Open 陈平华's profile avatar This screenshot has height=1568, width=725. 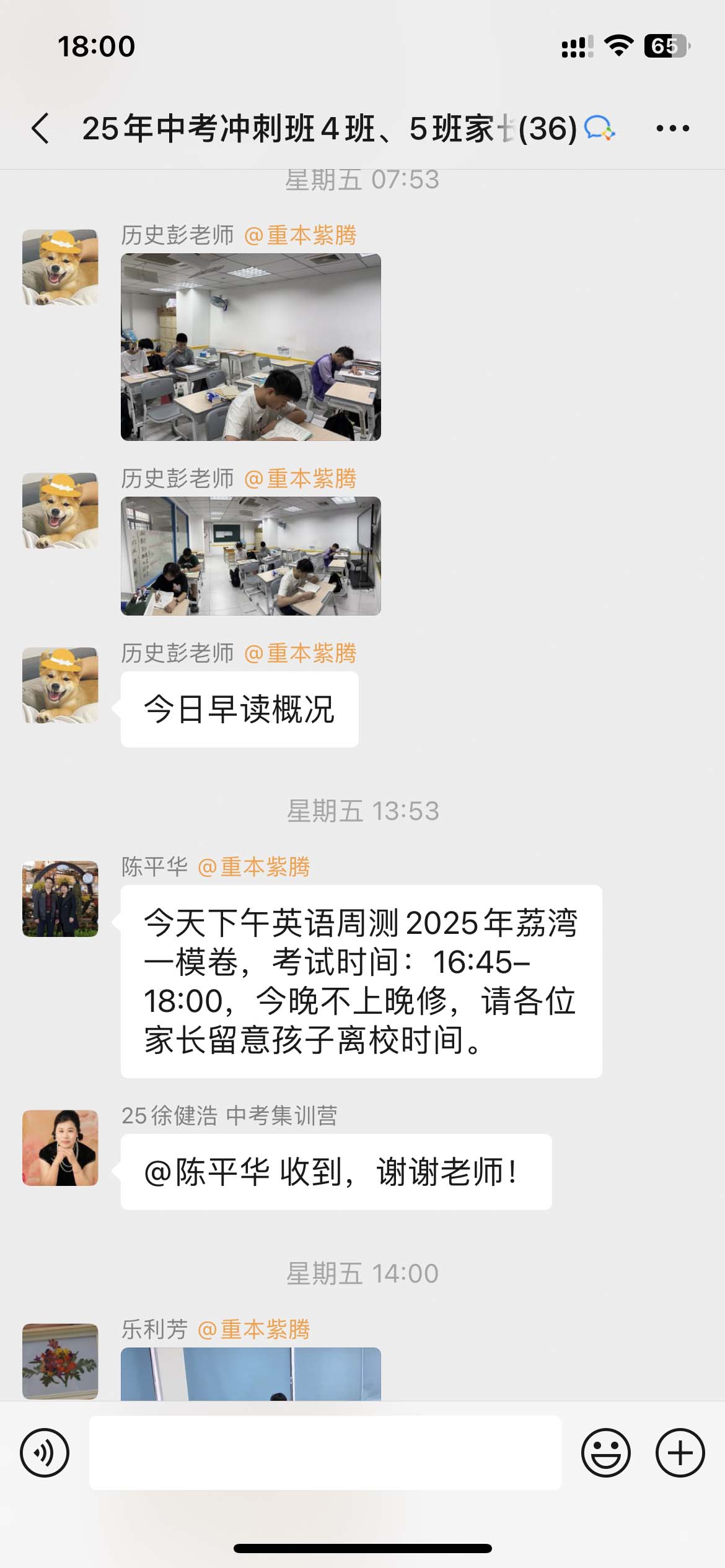coord(60,898)
